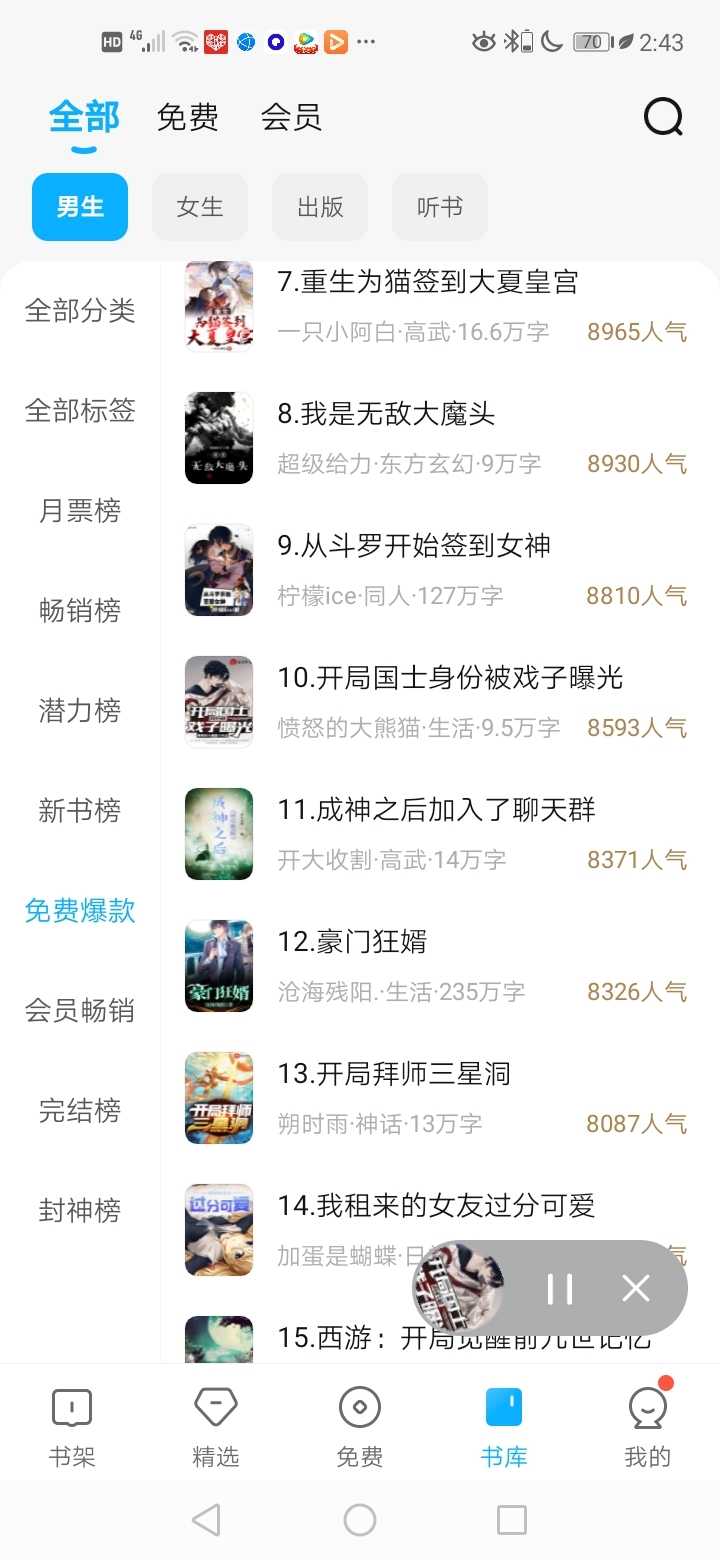
Task: Open book 13.开局拜师三星洞
Action: (394, 1075)
